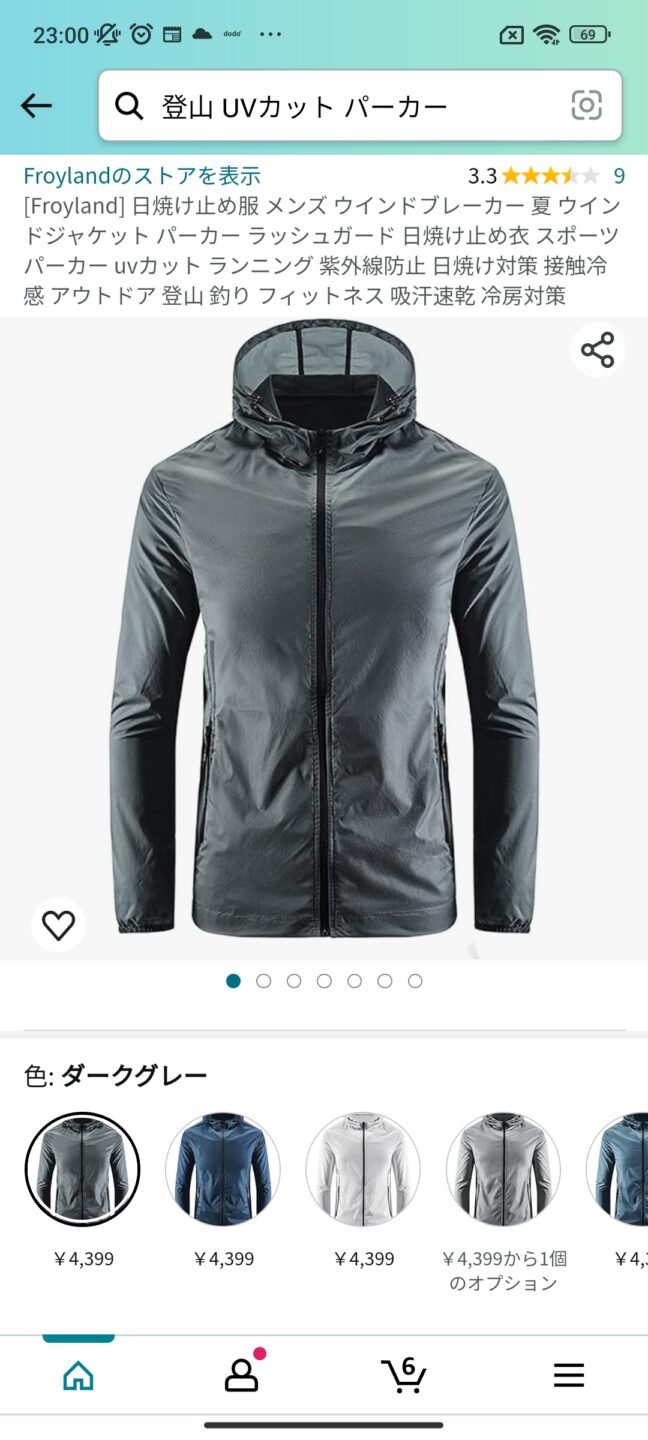Select the dark gray color swatch

click(82, 1170)
